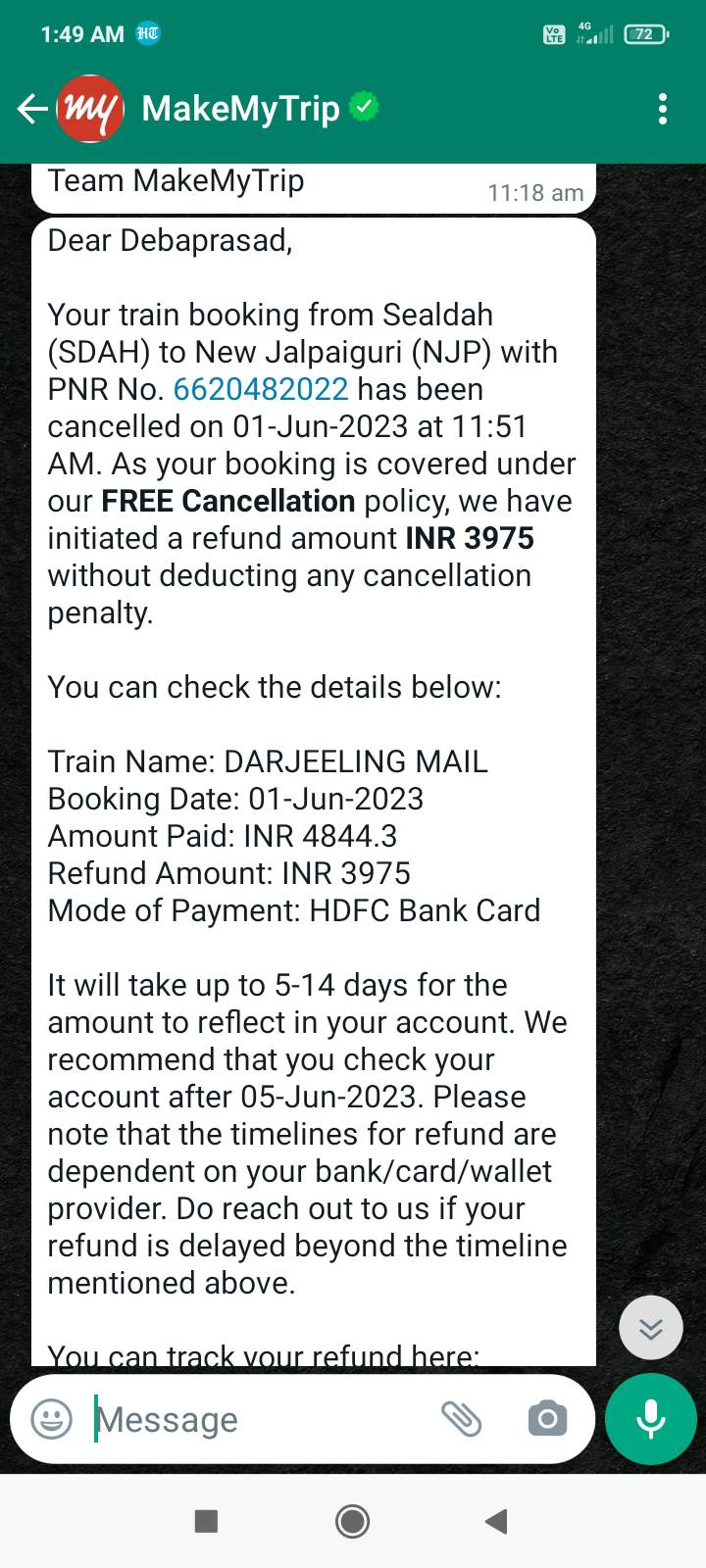Attach a file with the paperclip
Image resolution: width=706 pixels, height=1568 pixels.
pyautogui.click(x=461, y=1419)
